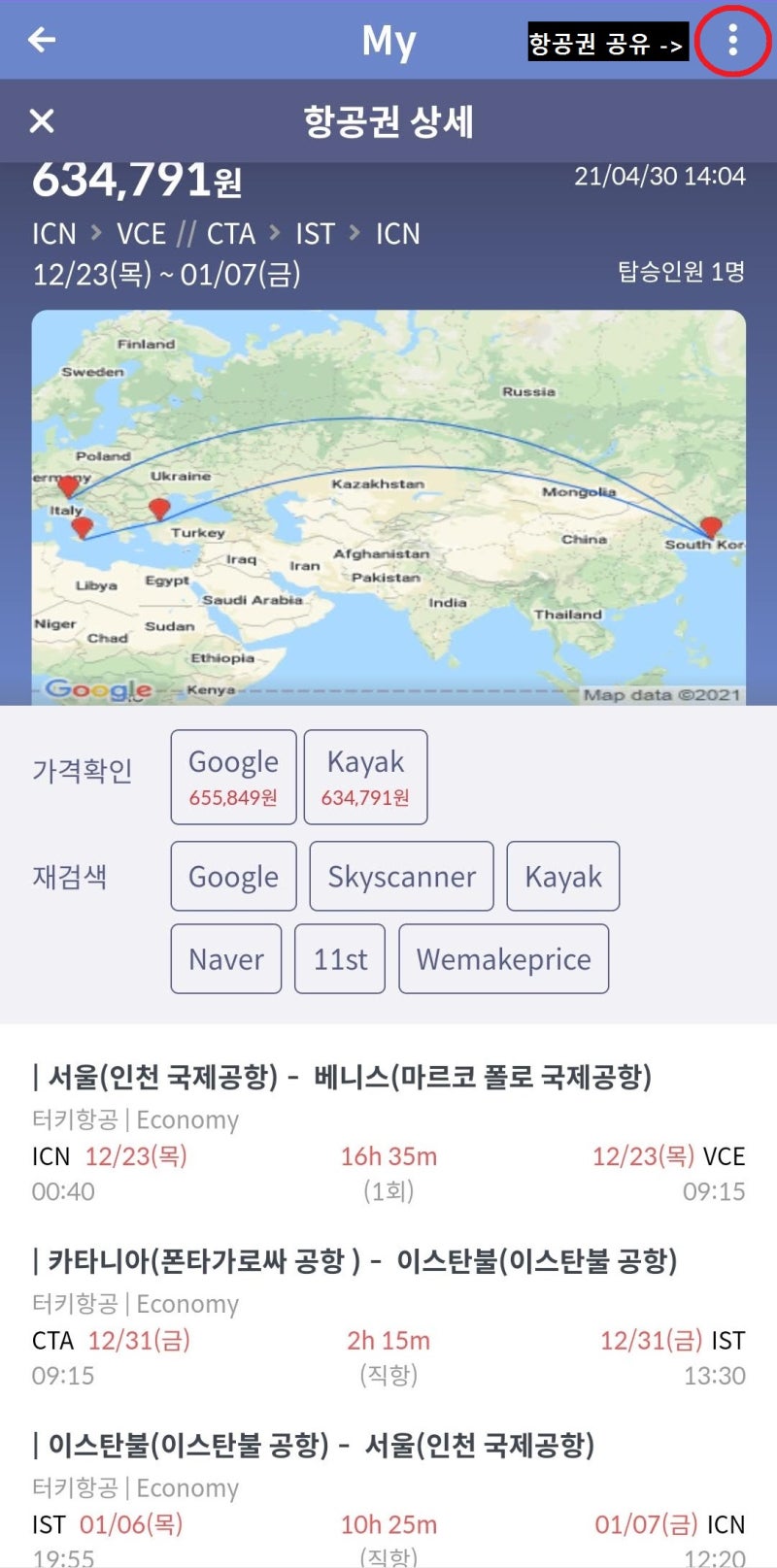777x1568 pixels.
Task: Re-search the fare on Skyscanner
Action: coord(401,877)
